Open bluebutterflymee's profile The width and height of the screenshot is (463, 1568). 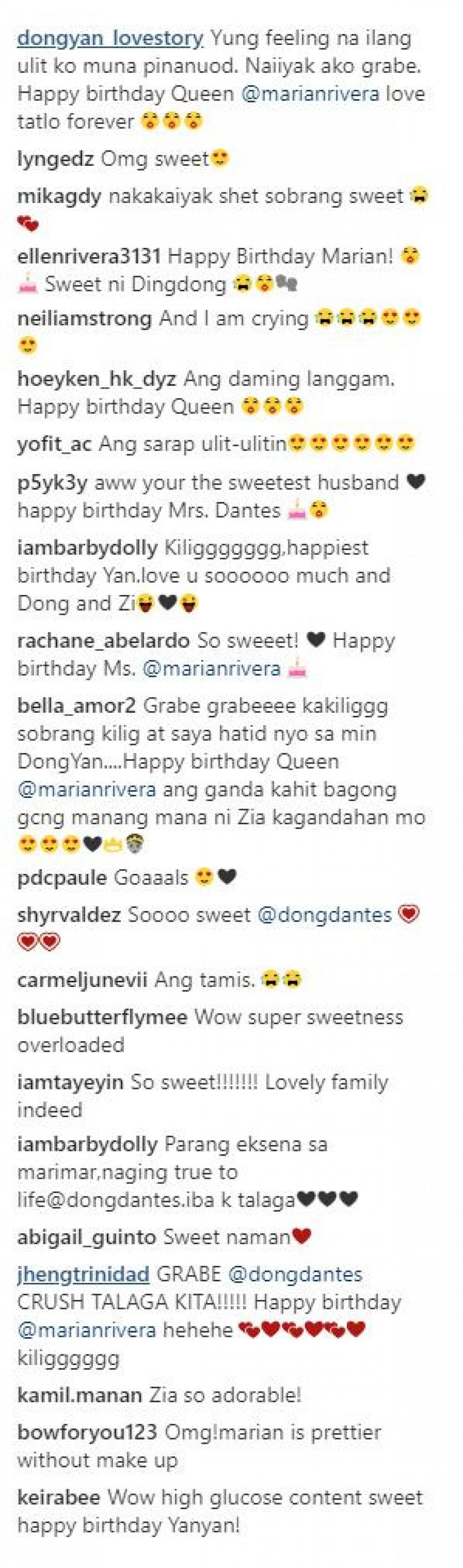[x=102, y=1017]
